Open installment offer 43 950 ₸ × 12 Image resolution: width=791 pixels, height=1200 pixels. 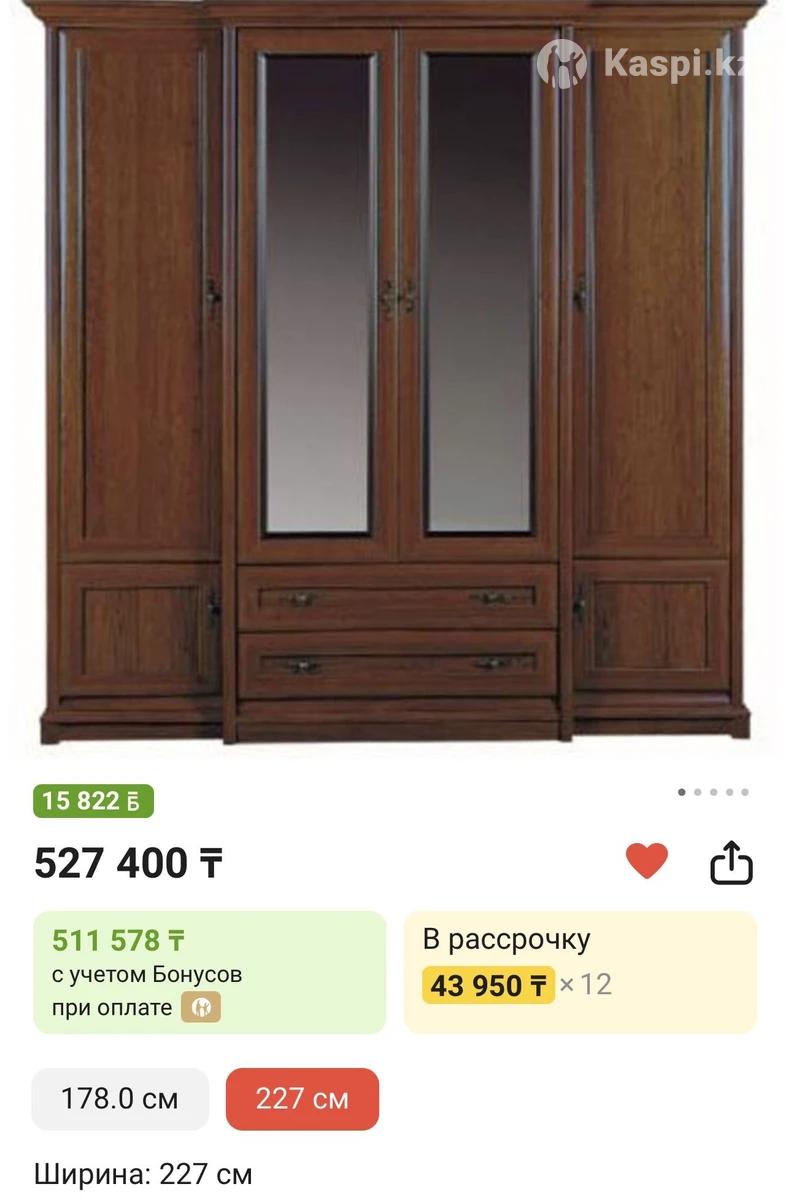pyautogui.click(x=579, y=972)
